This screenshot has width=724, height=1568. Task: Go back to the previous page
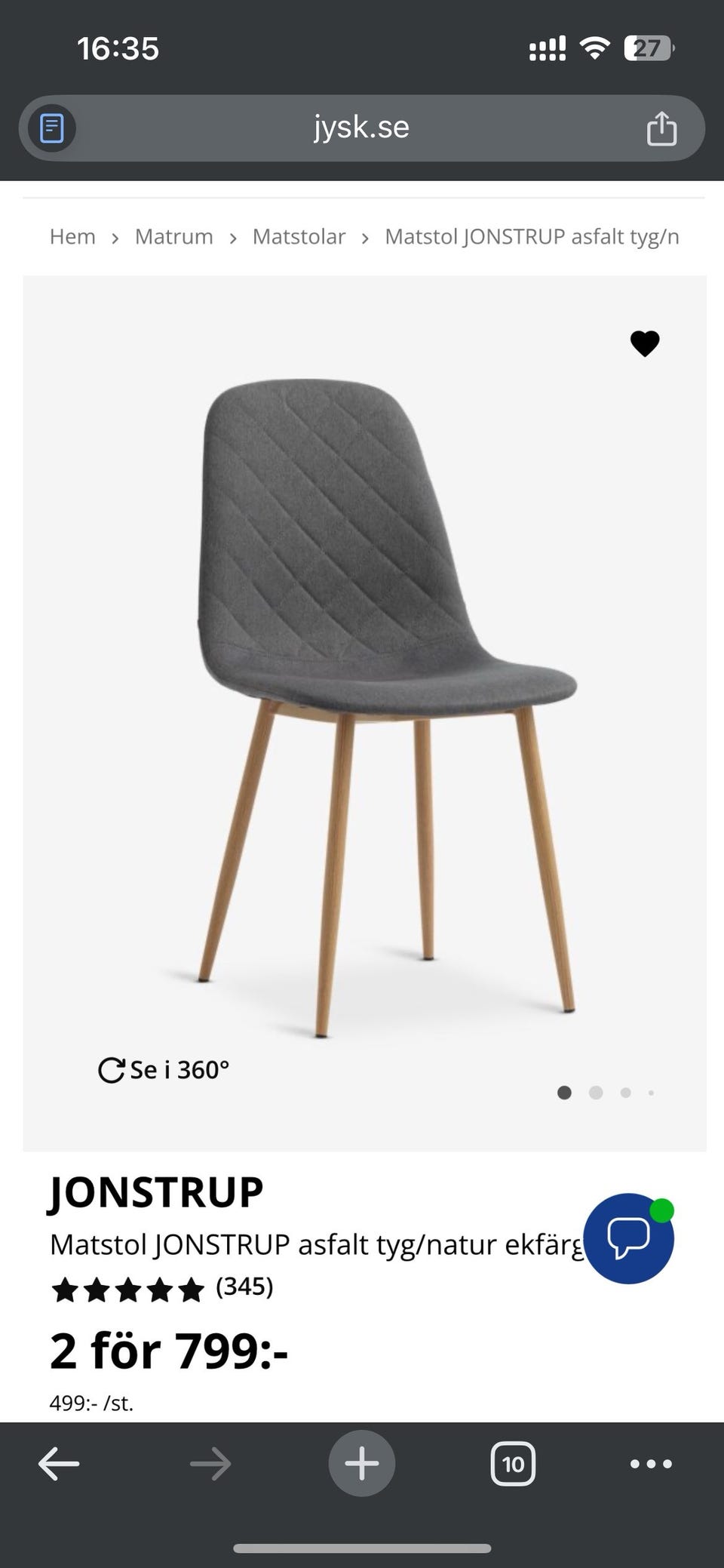pos(59,1464)
